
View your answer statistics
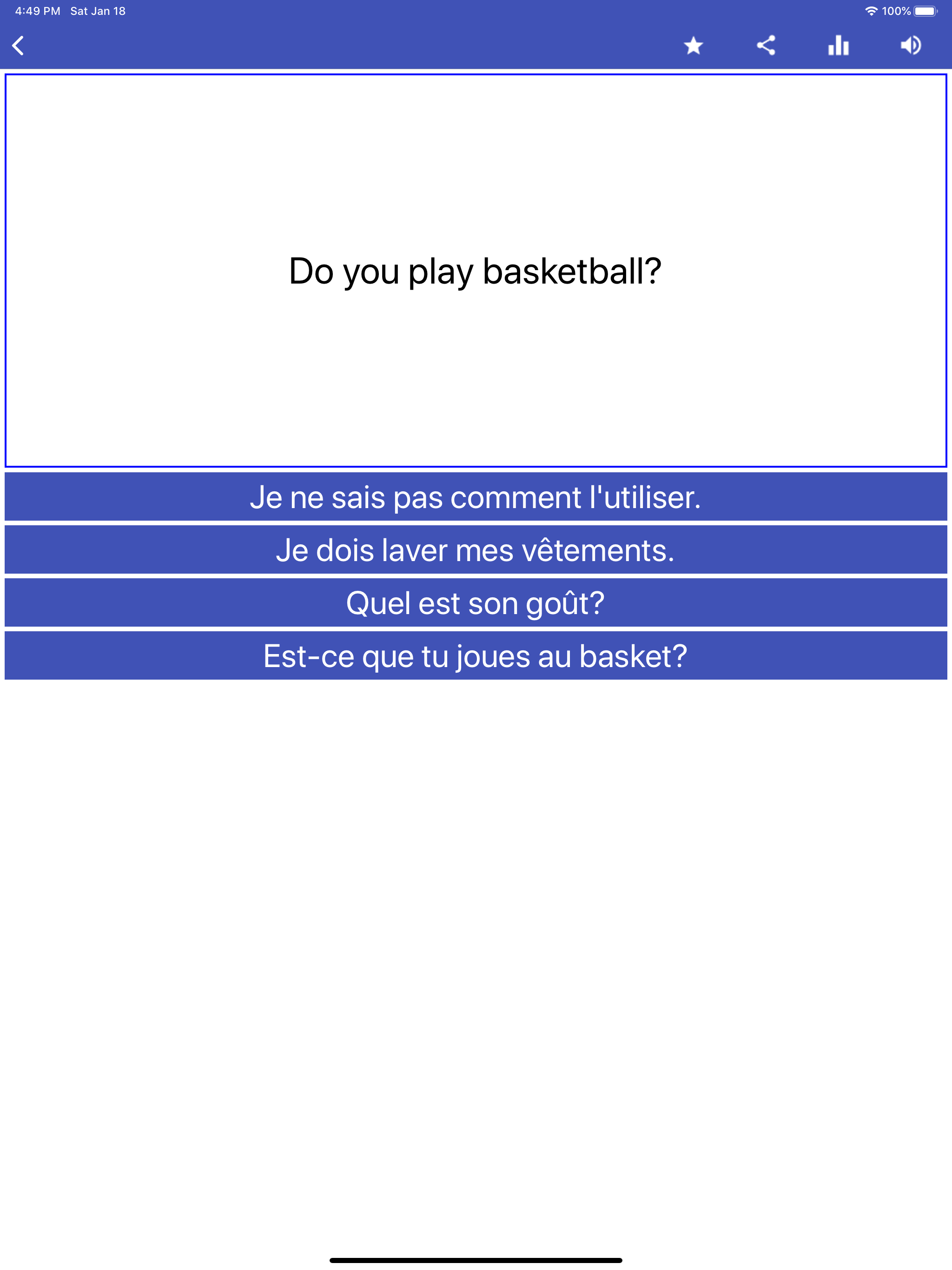(x=838, y=46)
